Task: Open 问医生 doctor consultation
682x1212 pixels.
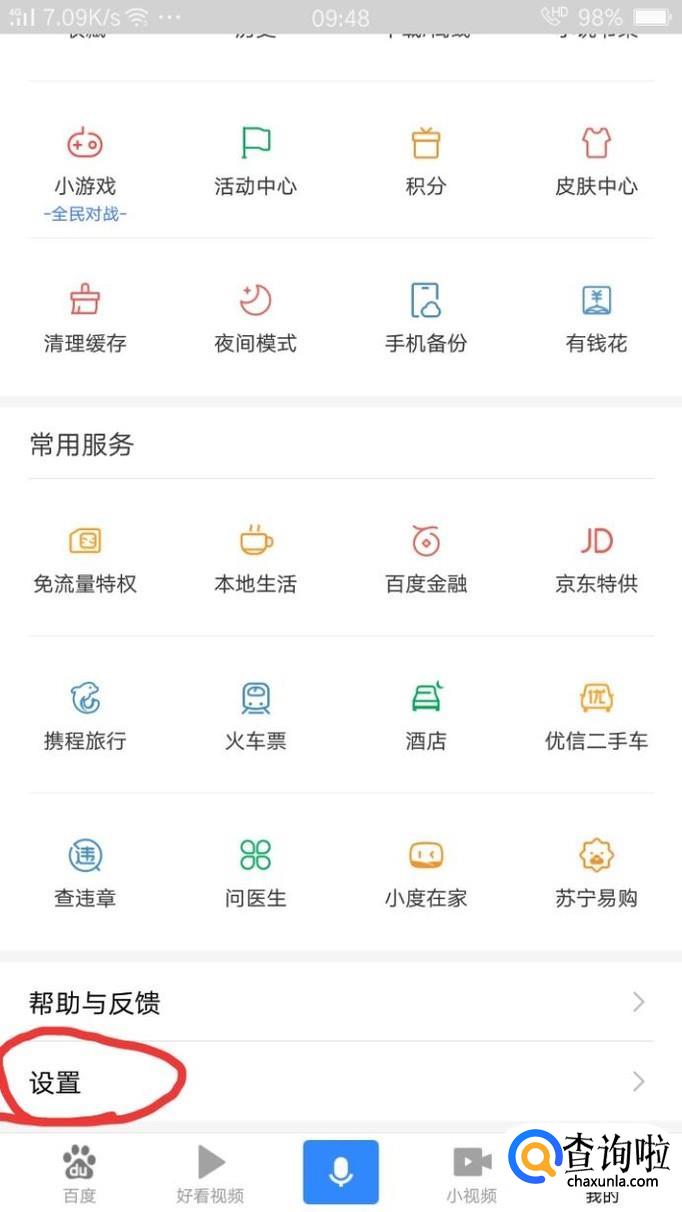Action: [x=255, y=873]
